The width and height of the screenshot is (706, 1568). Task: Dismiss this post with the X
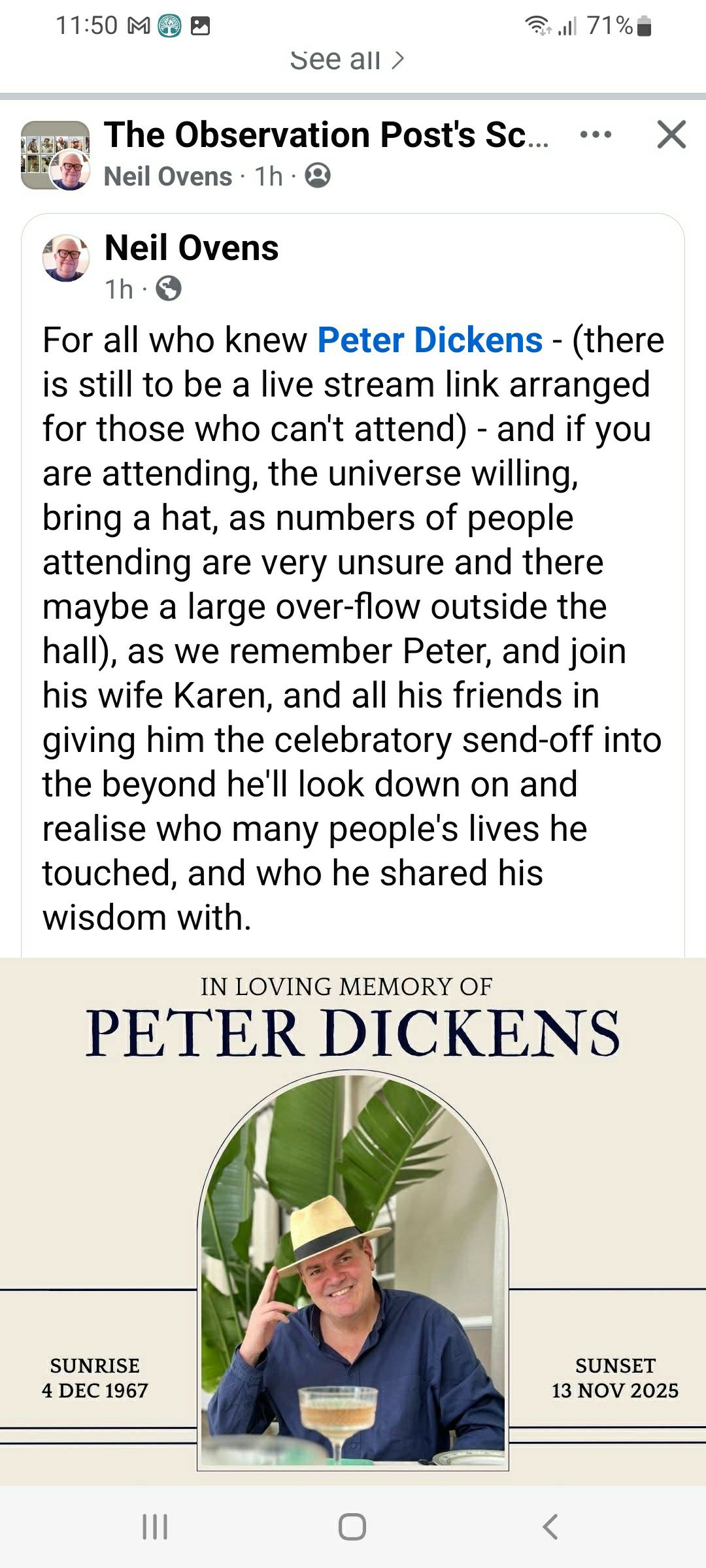click(x=671, y=135)
